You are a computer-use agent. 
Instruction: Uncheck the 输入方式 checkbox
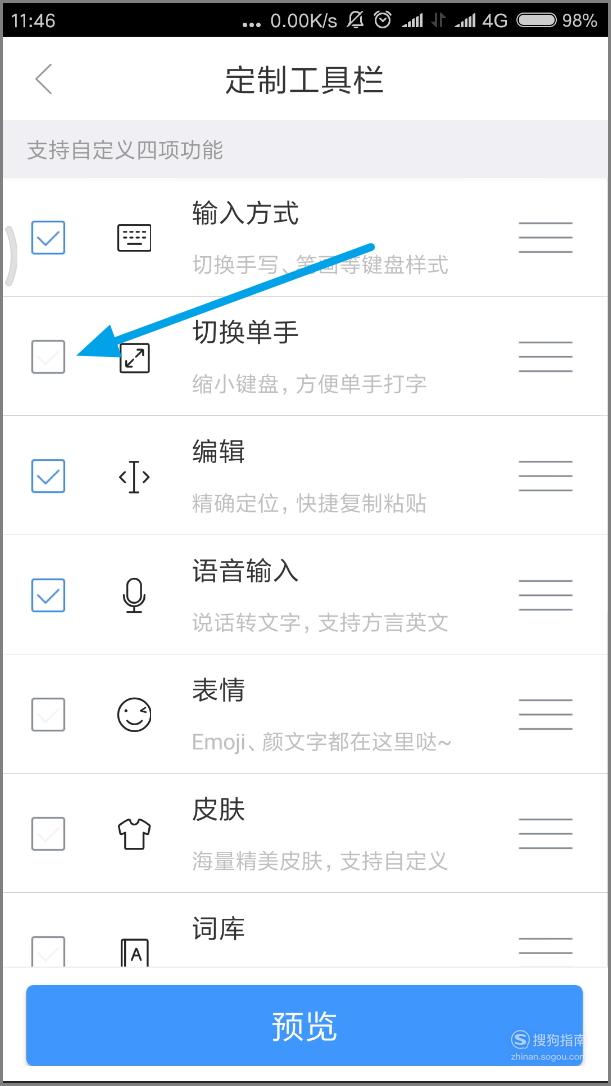pos(48,238)
